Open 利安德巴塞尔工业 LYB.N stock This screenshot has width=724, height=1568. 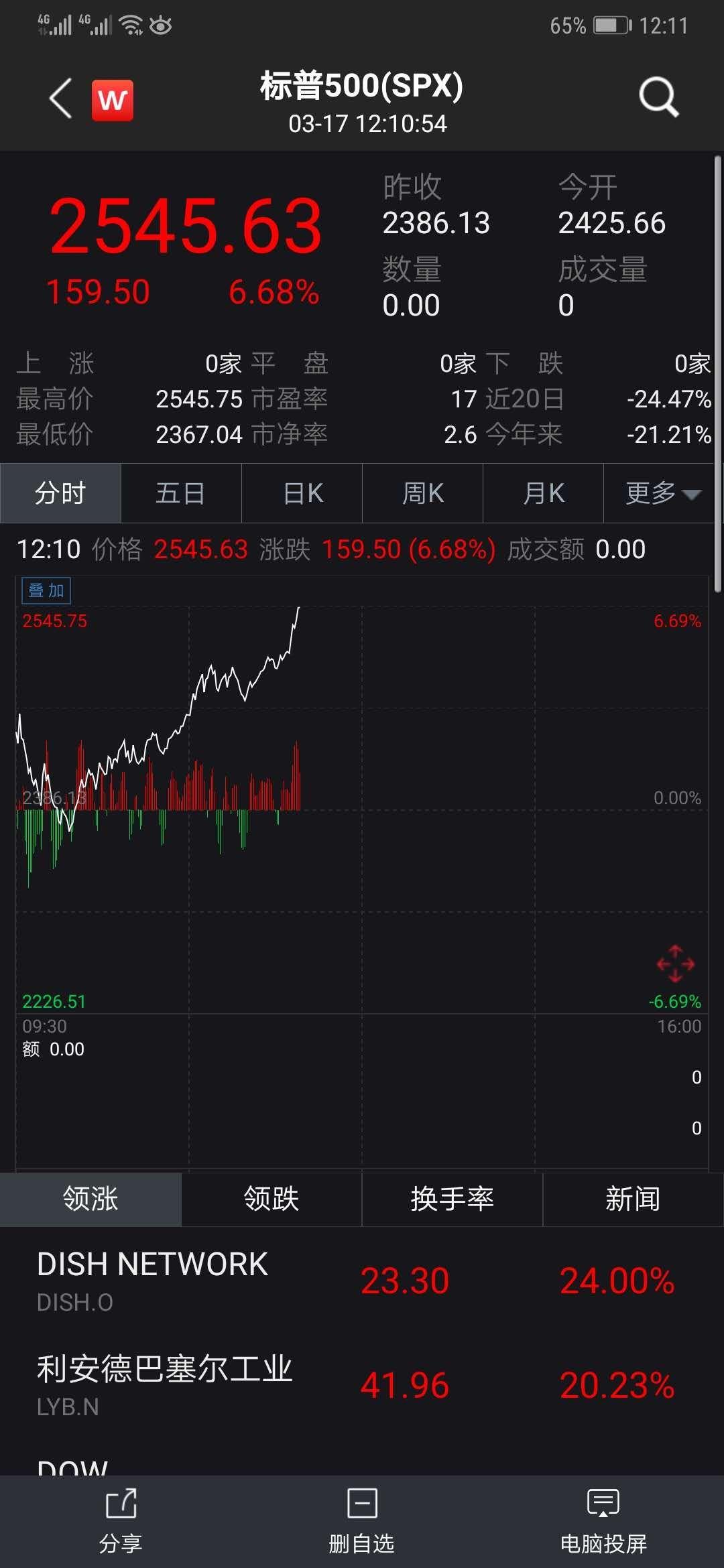(x=362, y=1385)
